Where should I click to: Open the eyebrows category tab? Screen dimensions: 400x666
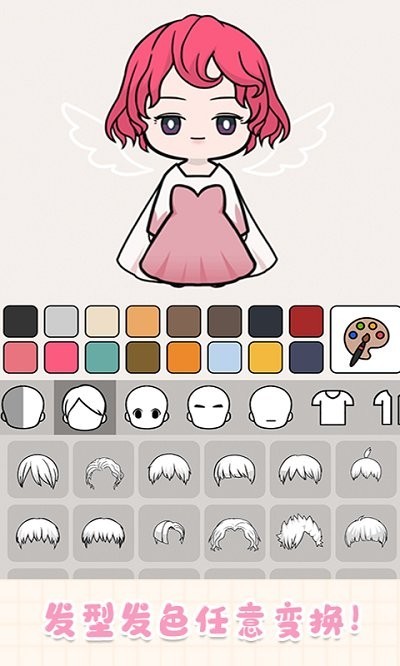coord(208,408)
